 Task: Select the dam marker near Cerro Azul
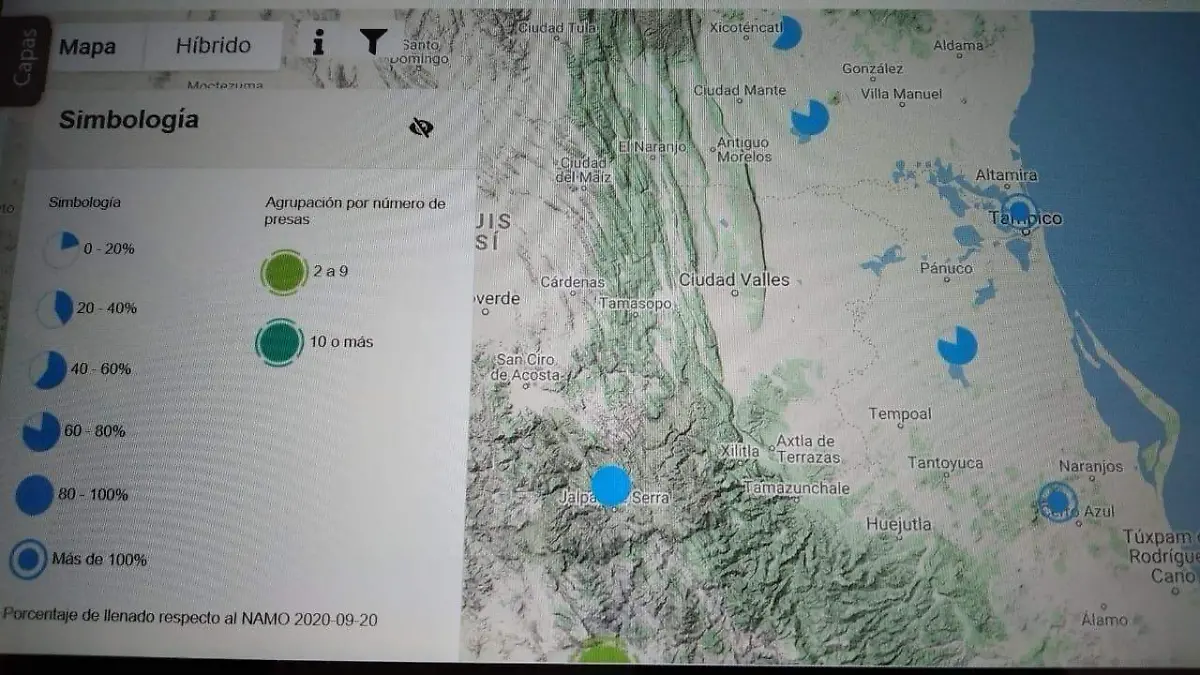tap(1056, 501)
